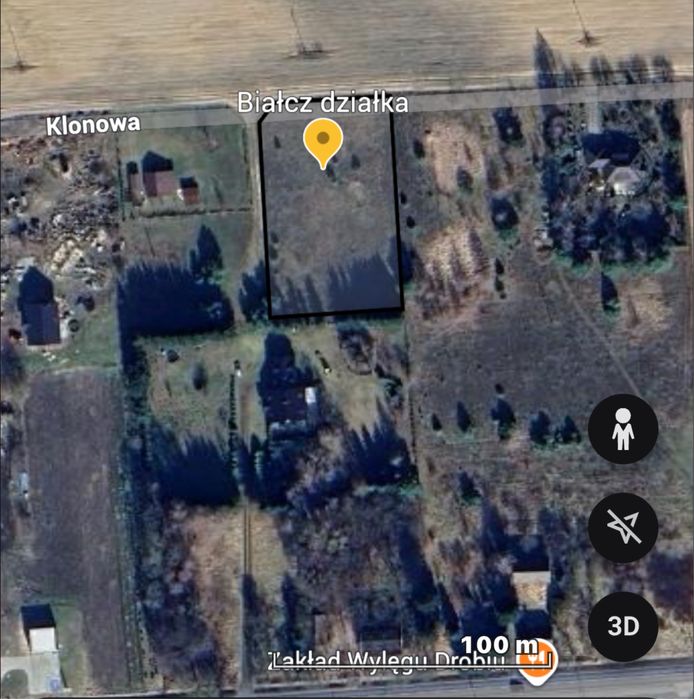This screenshot has width=694, height=699.
Task: Select the yellow Białcz działka pin
Action: [323, 142]
